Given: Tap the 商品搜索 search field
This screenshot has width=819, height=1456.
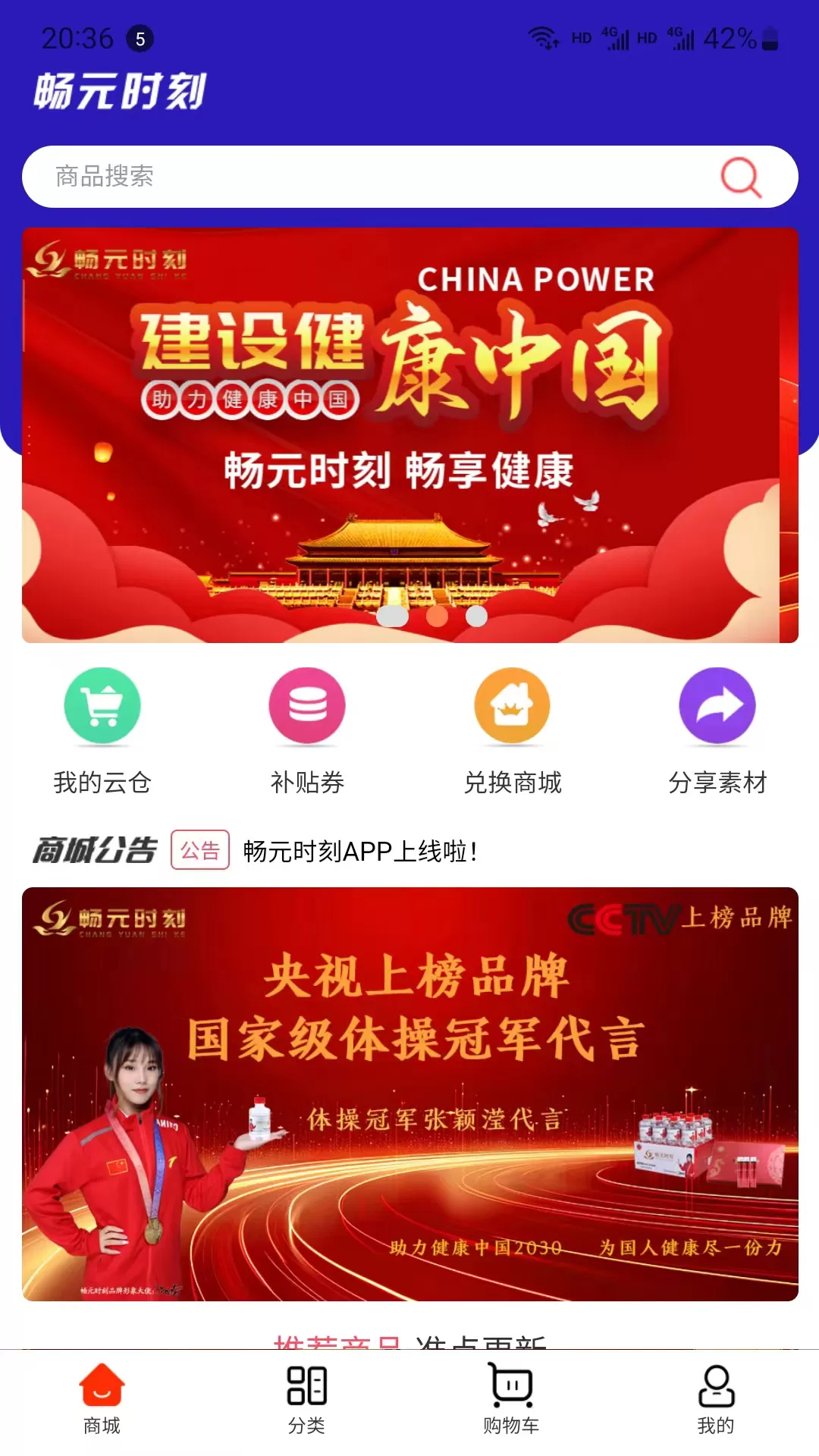Looking at the screenshot, I should pyautogui.click(x=409, y=177).
